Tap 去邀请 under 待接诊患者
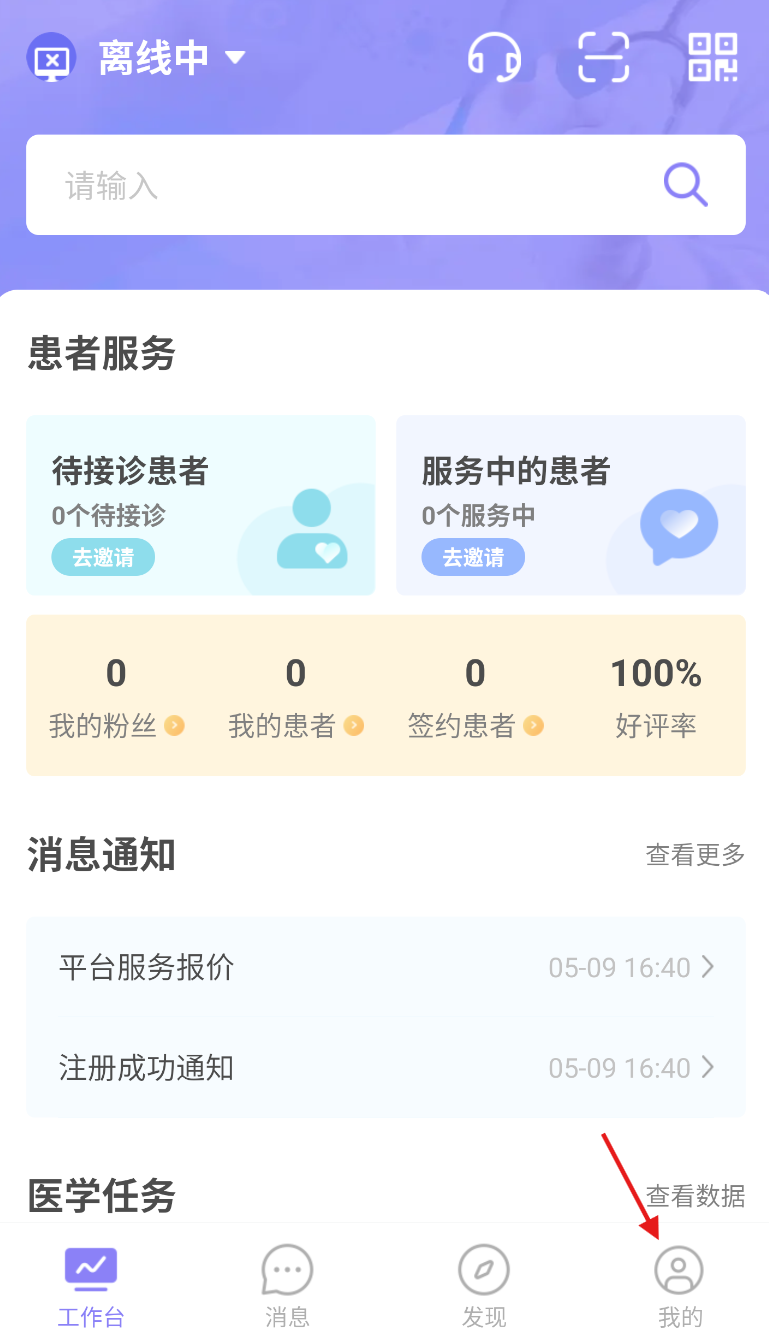The width and height of the screenshot is (769, 1333). (x=103, y=557)
